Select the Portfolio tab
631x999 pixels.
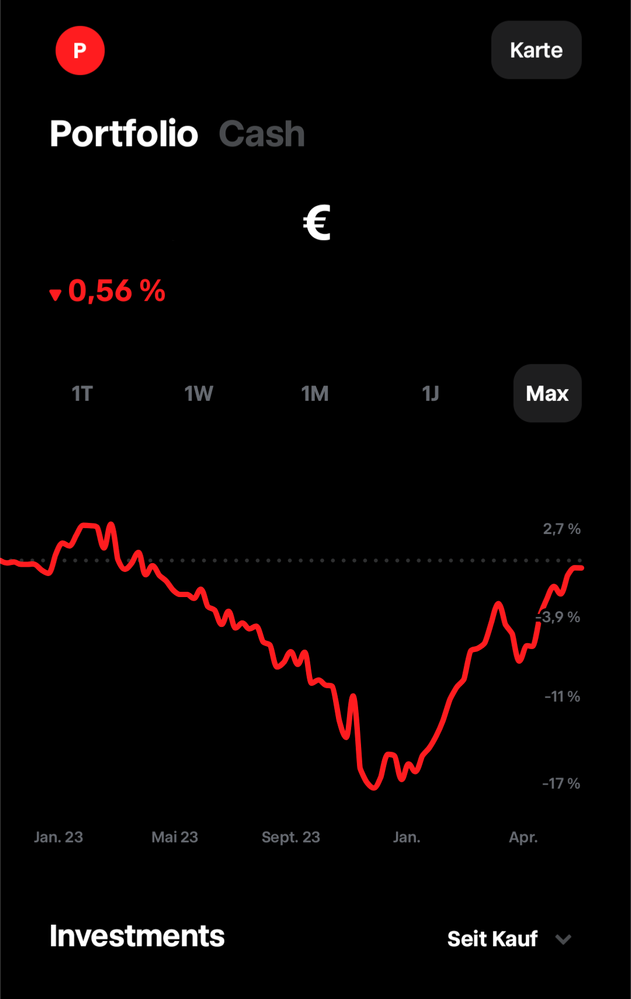click(124, 134)
